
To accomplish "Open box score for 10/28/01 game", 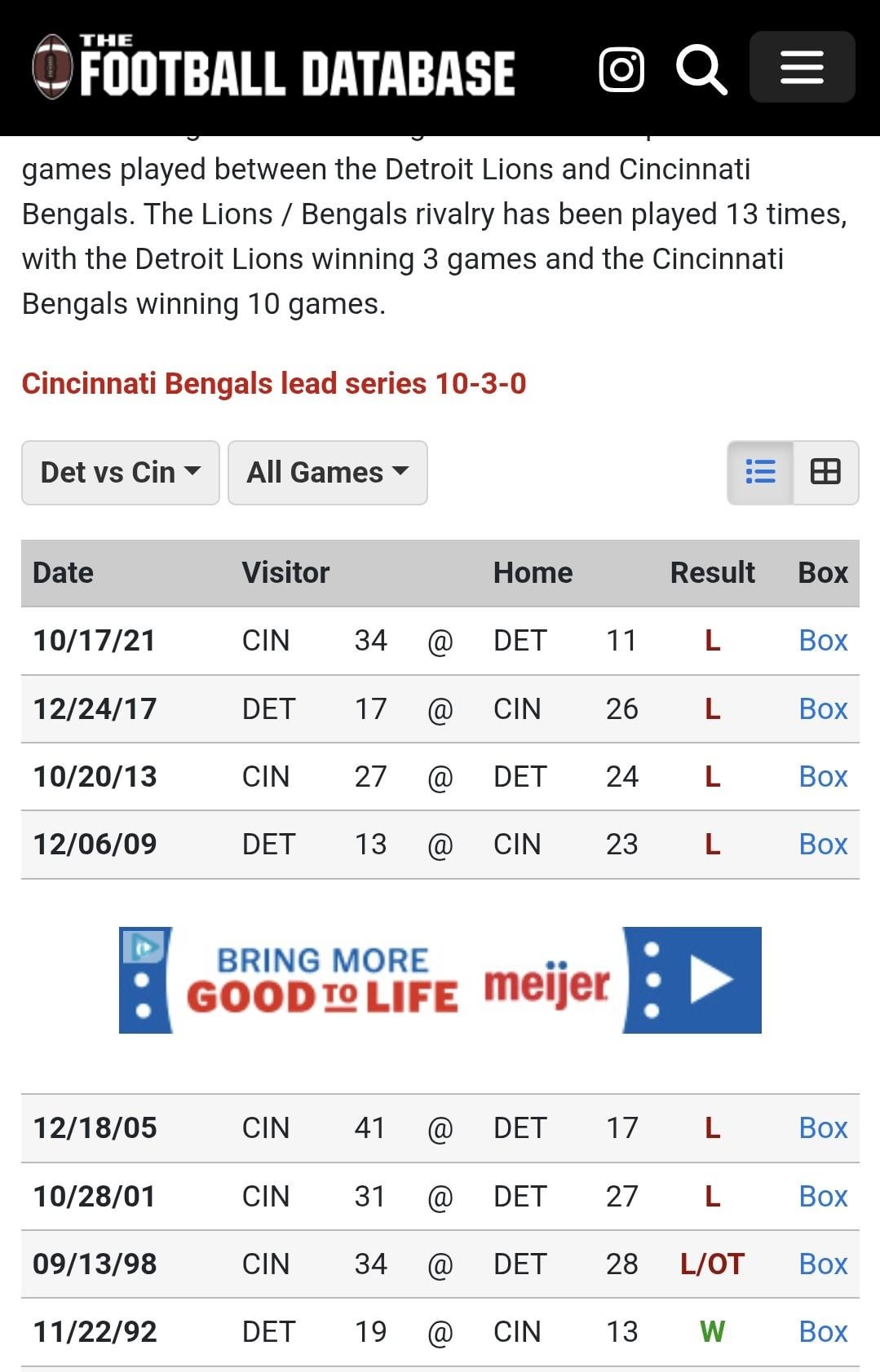I will click(823, 1197).
